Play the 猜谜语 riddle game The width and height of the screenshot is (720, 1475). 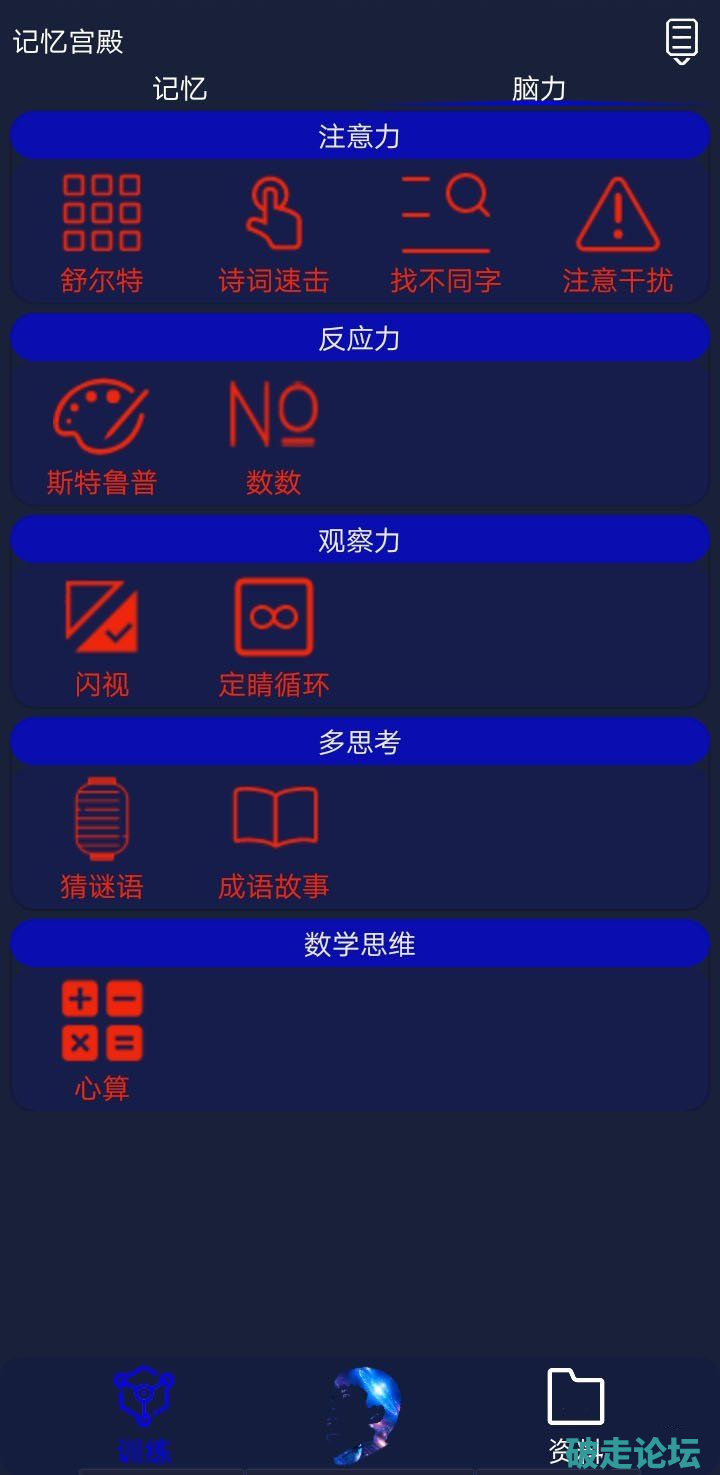102,840
